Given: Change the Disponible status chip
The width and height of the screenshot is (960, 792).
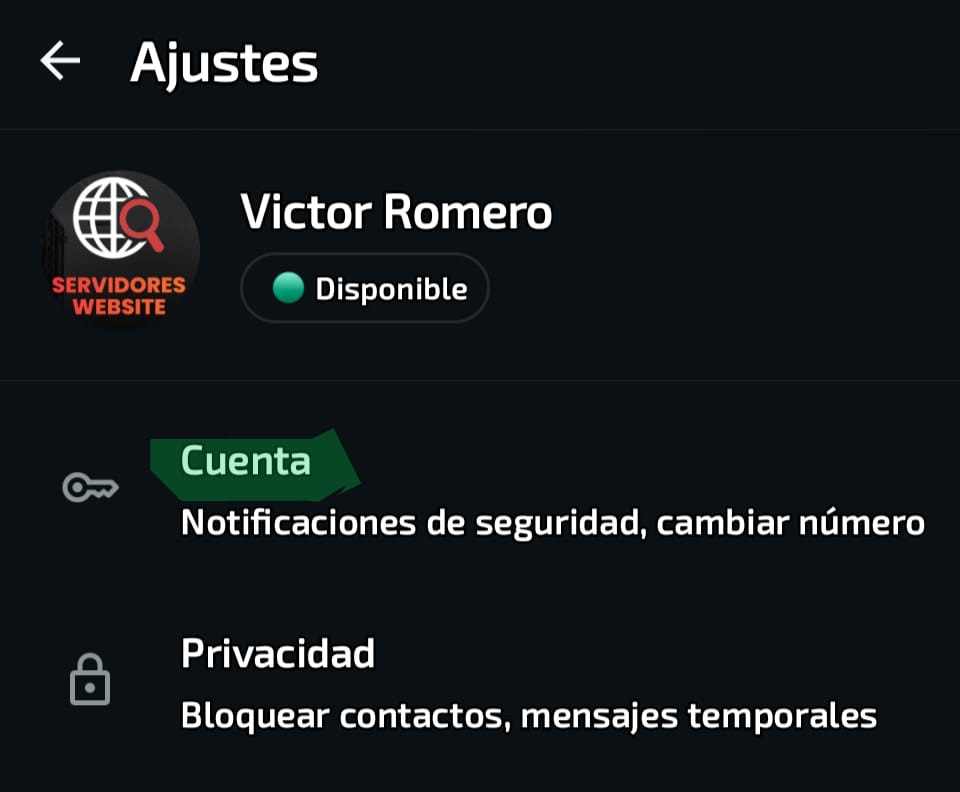Looking at the screenshot, I should (x=365, y=288).
